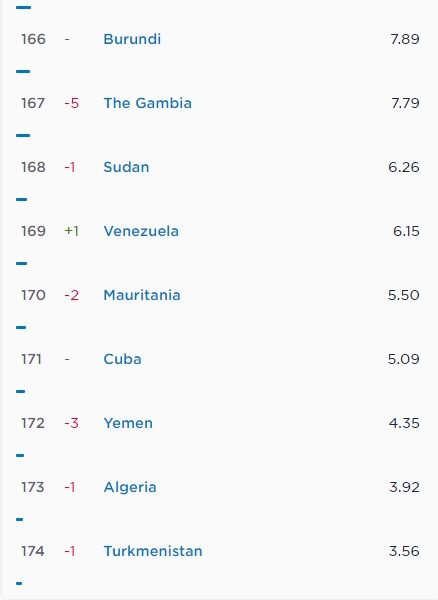Viewport: 438px width, 600px height.
Task: Open the Yemen ranking details
Action: 128,423
